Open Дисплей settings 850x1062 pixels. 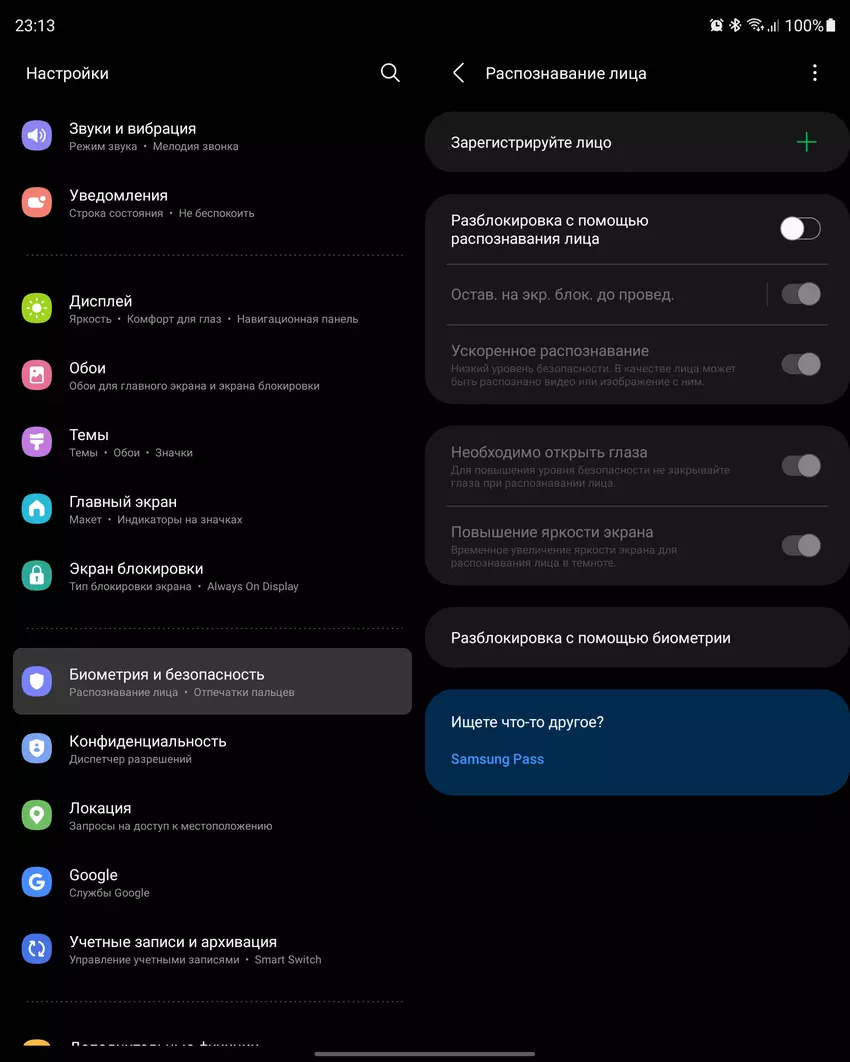(x=212, y=309)
